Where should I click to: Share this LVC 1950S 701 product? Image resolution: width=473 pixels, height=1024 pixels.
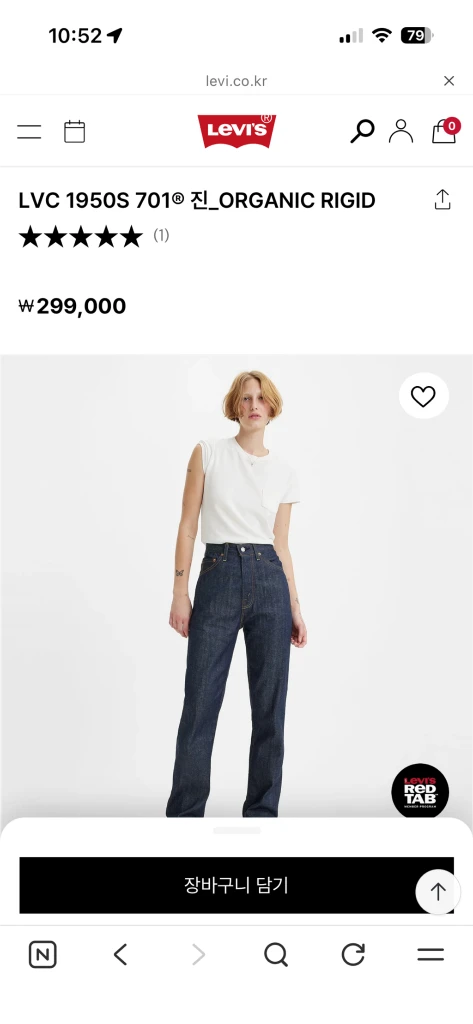[x=442, y=200]
